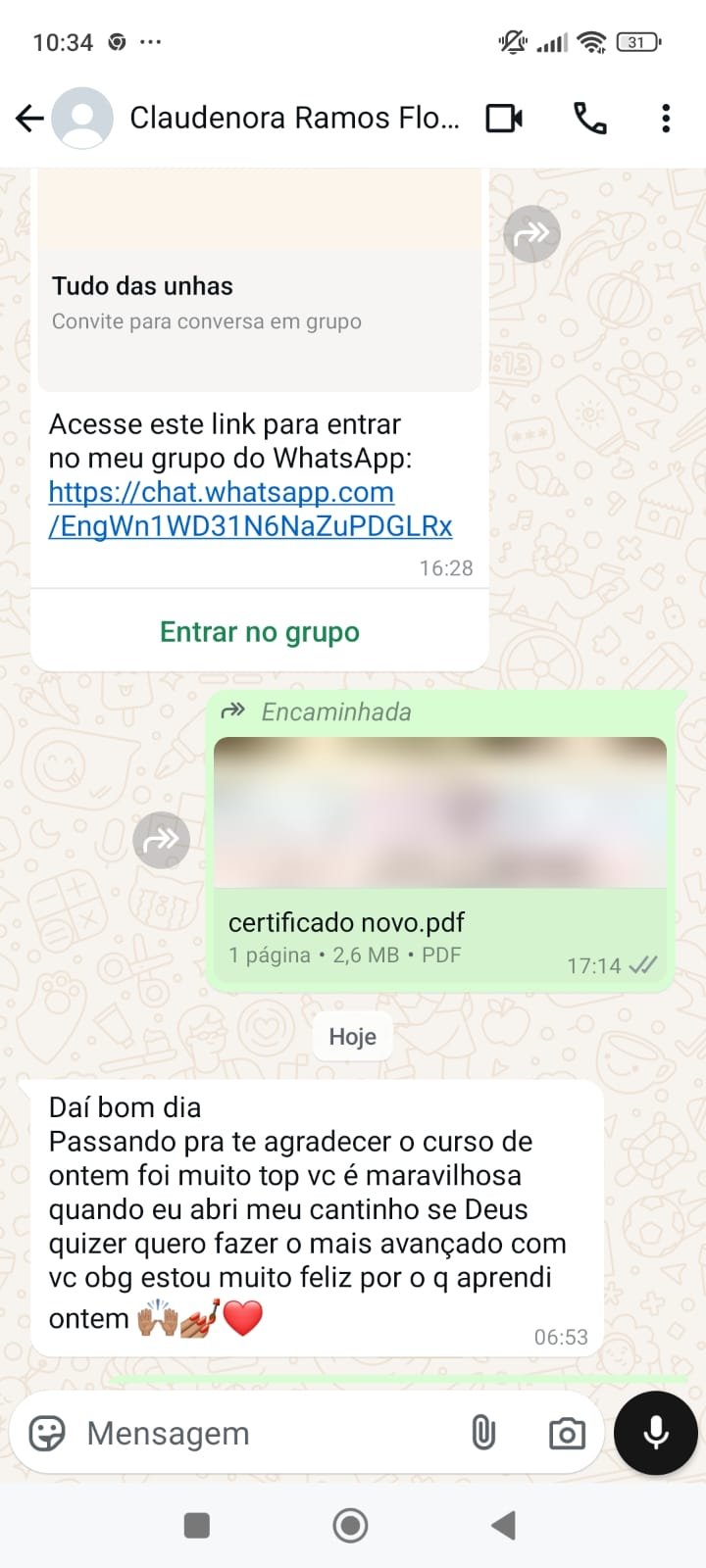Record a voice message with the microphone
This screenshot has width=706, height=1568.
pyautogui.click(x=655, y=1433)
